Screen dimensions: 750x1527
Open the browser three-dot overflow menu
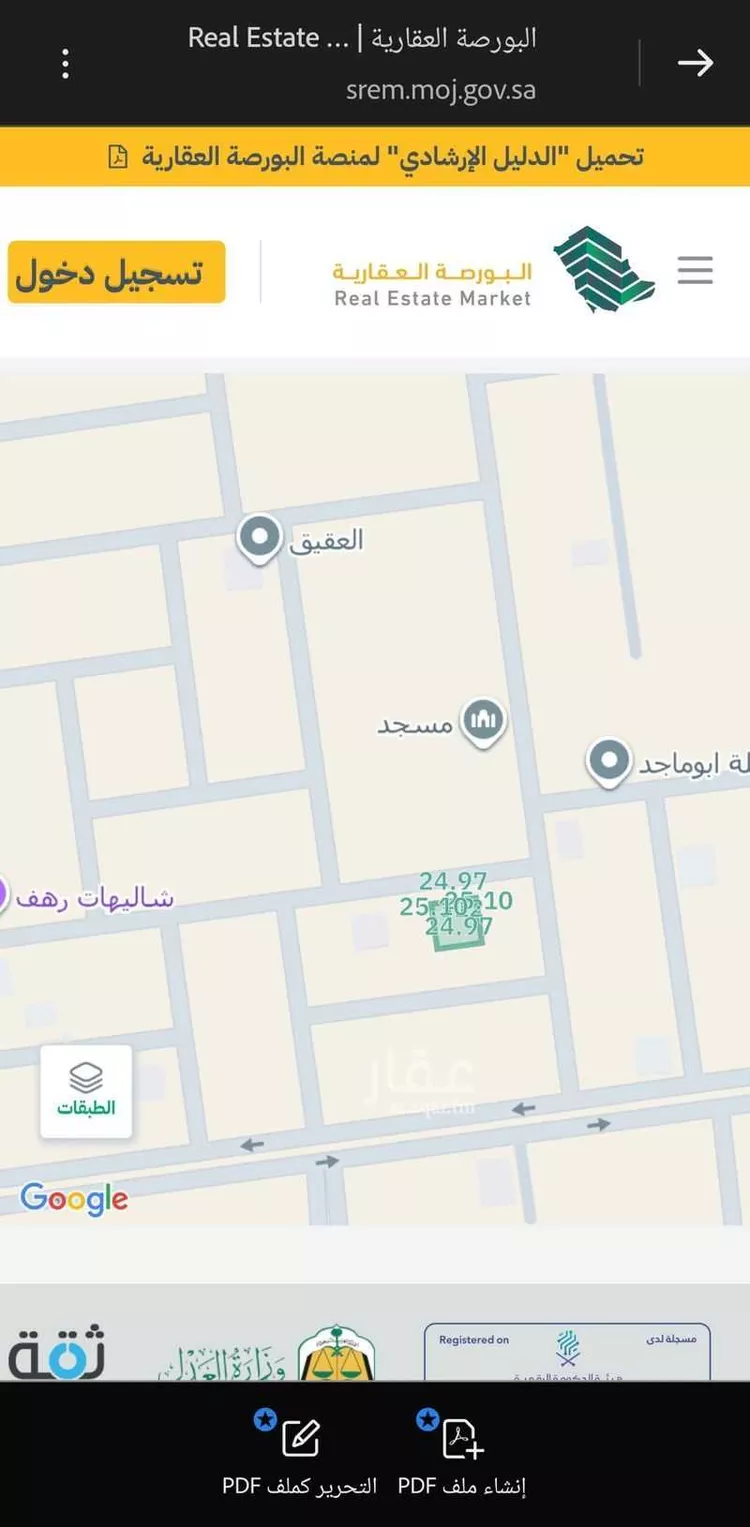click(x=64, y=62)
